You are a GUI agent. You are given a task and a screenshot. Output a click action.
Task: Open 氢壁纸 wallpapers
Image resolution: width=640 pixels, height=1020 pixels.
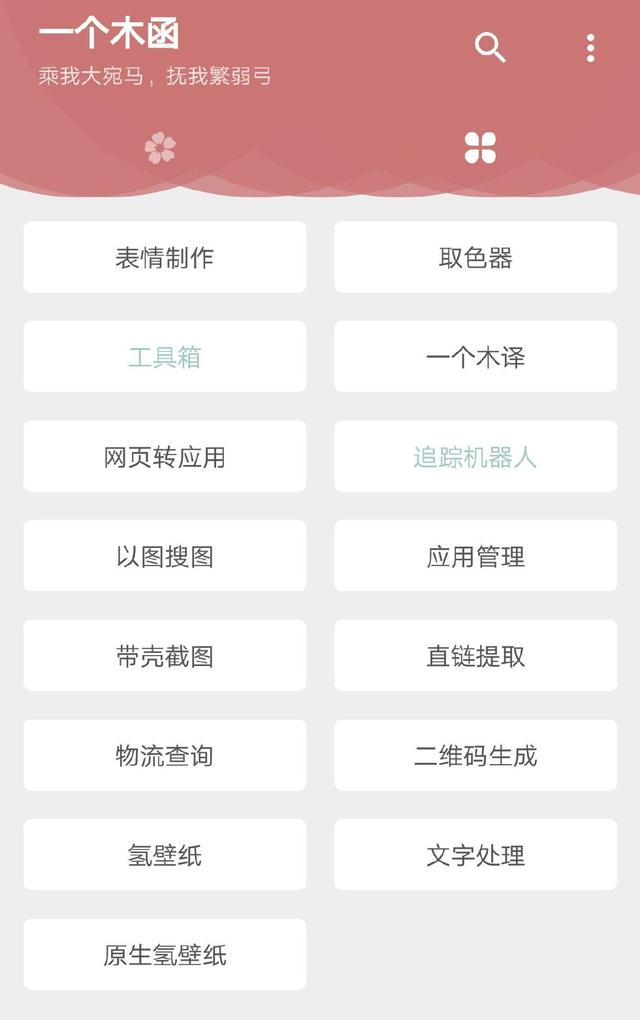click(x=165, y=855)
